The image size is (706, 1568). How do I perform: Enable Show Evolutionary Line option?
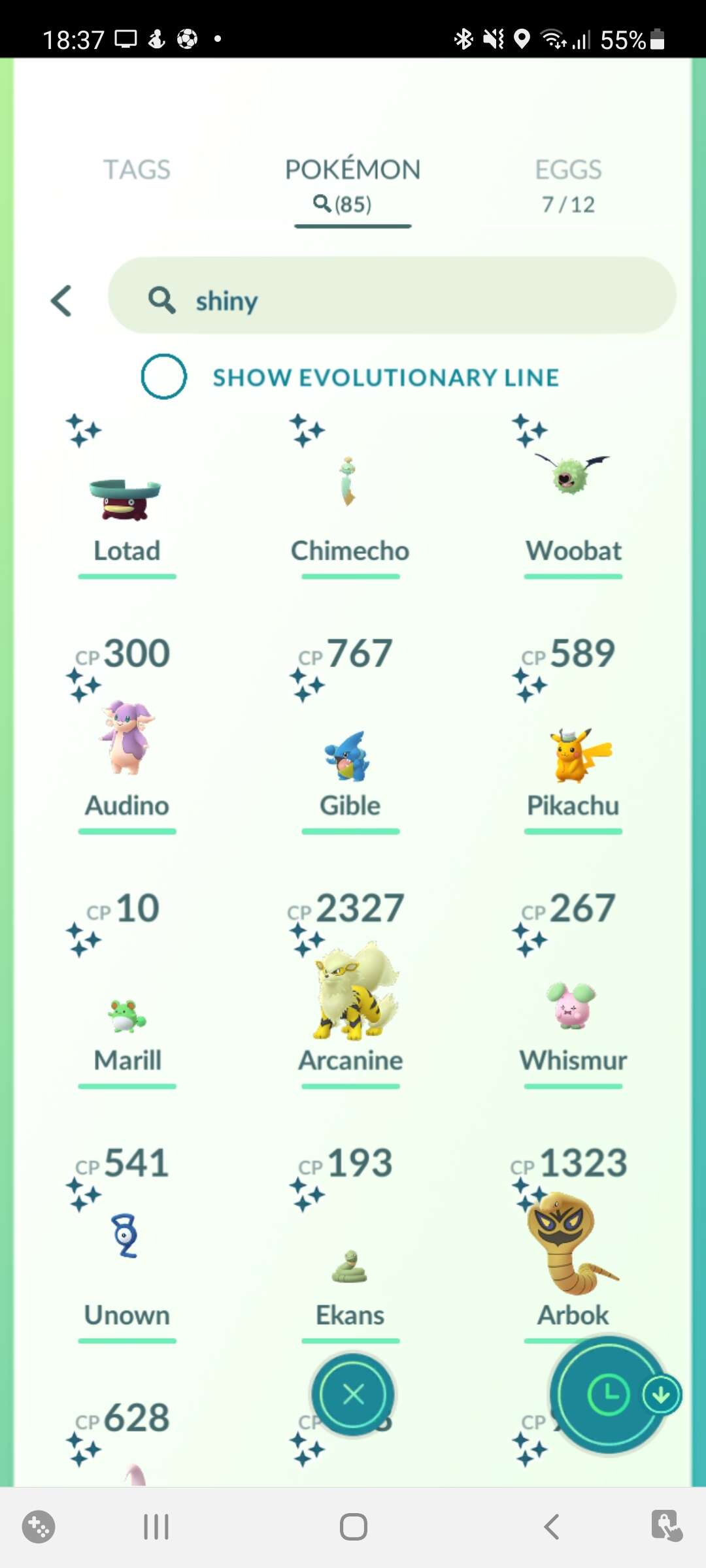pyautogui.click(x=164, y=376)
